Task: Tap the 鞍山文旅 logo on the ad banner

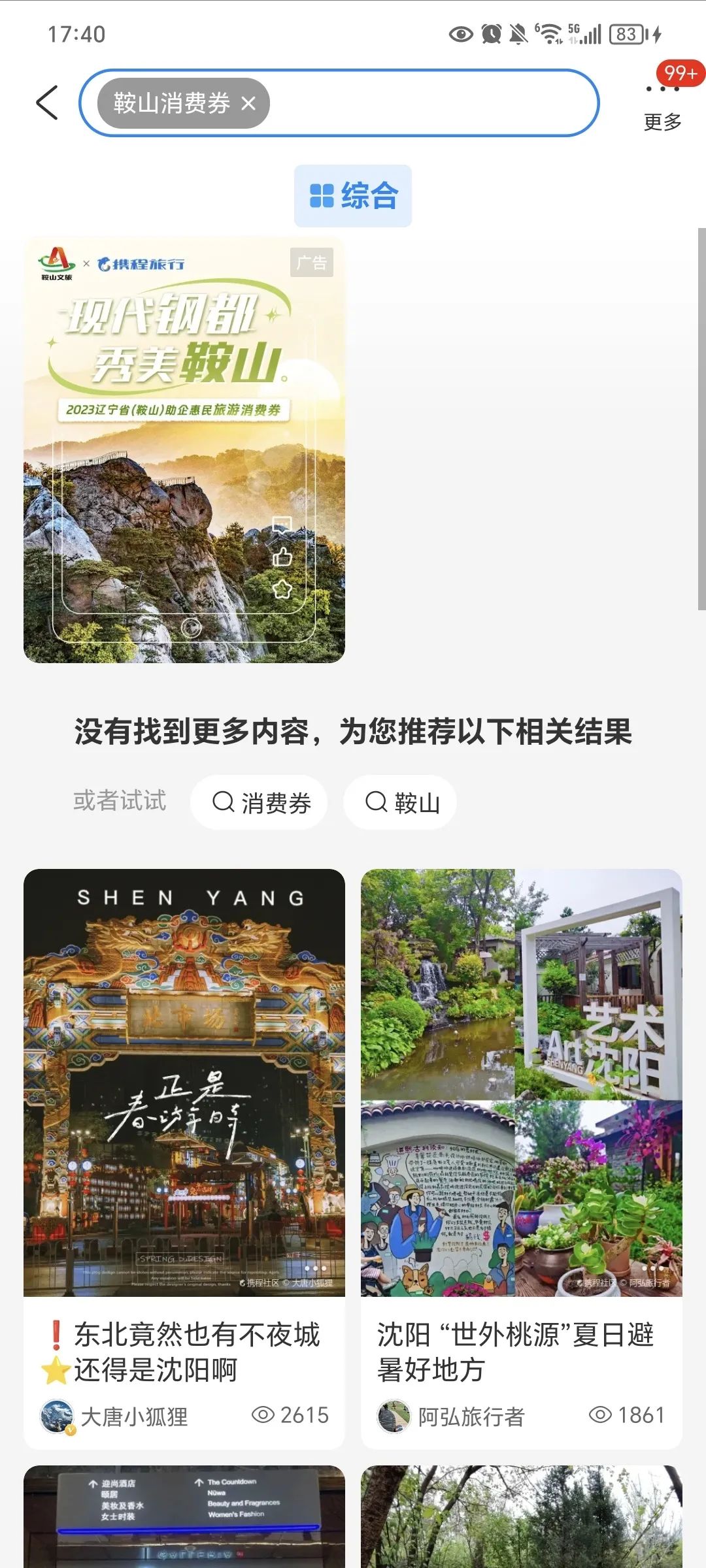Action: pos(56,261)
